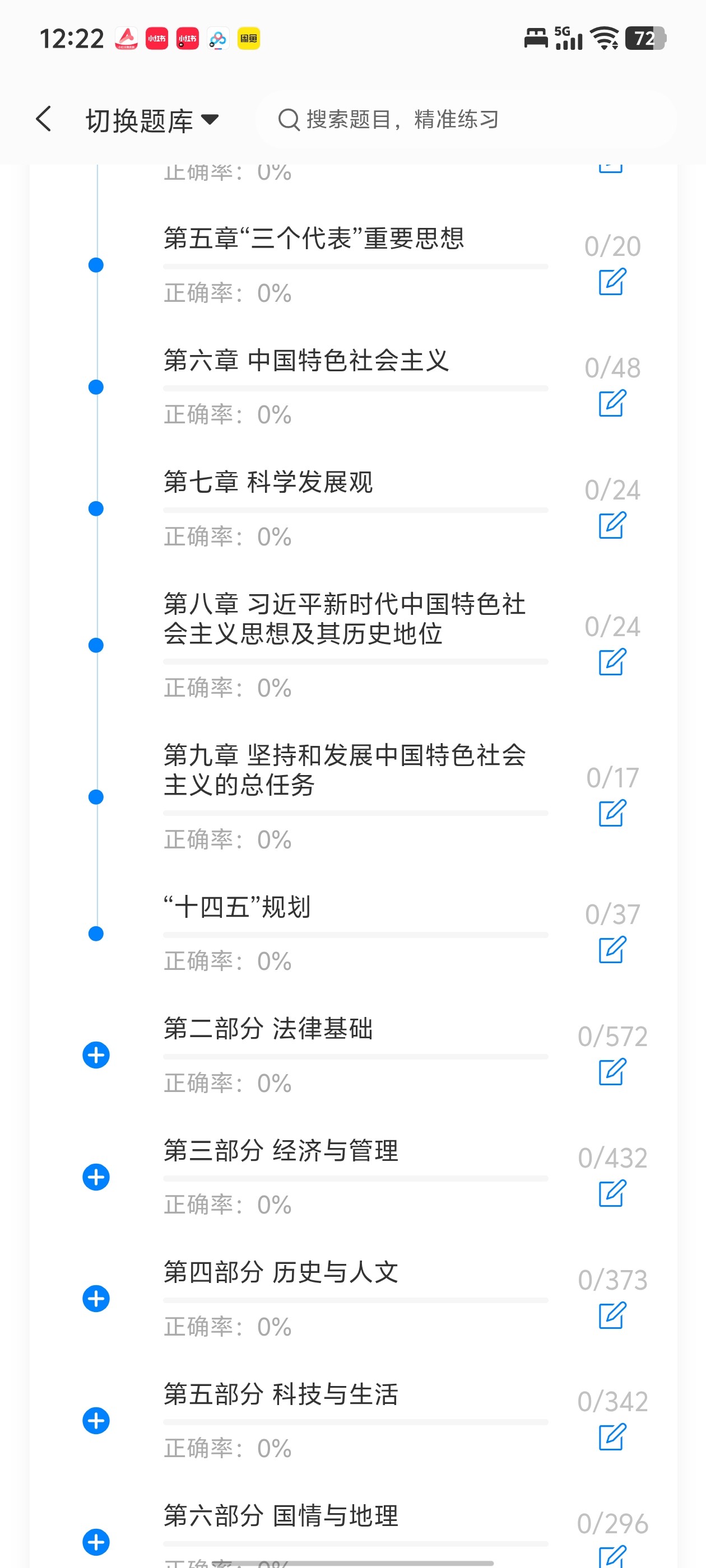This screenshot has width=706, height=1568.
Task: Open the 切换题库 dropdown
Action: pyautogui.click(x=152, y=120)
